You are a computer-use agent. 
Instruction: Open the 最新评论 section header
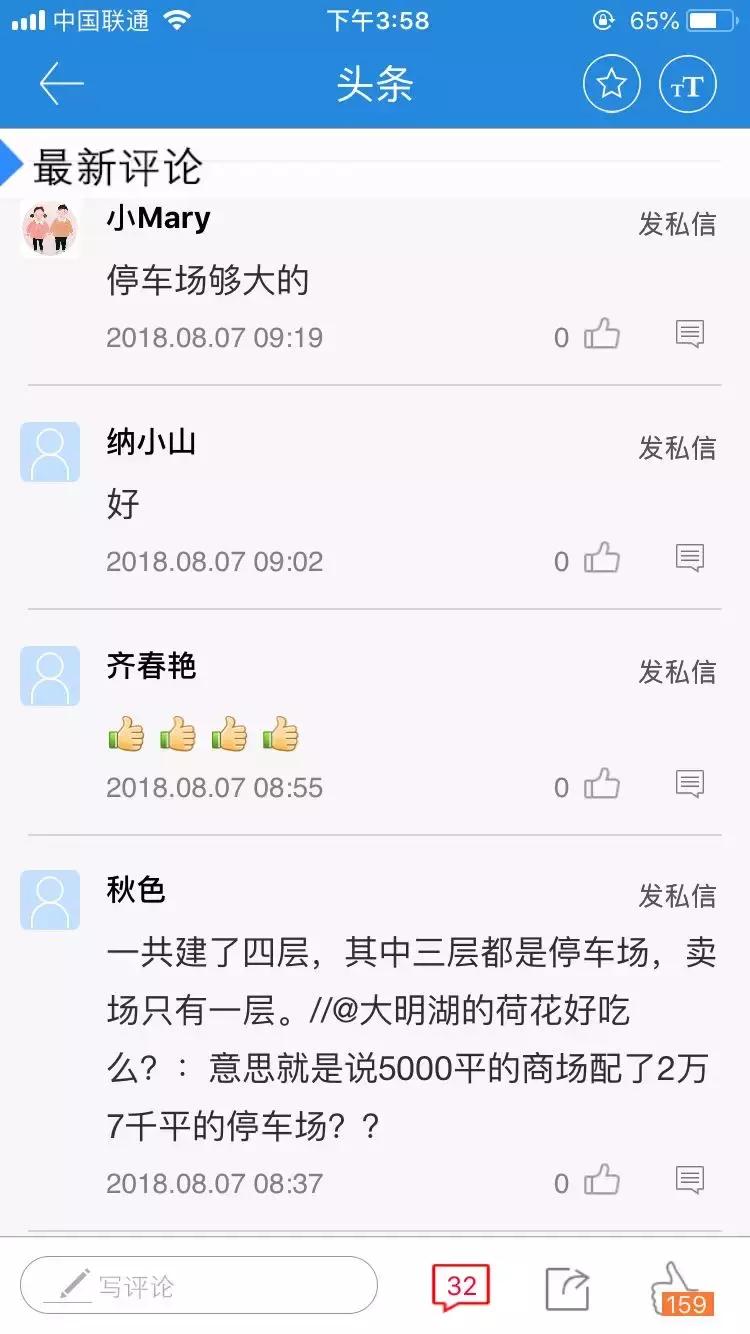117,169
